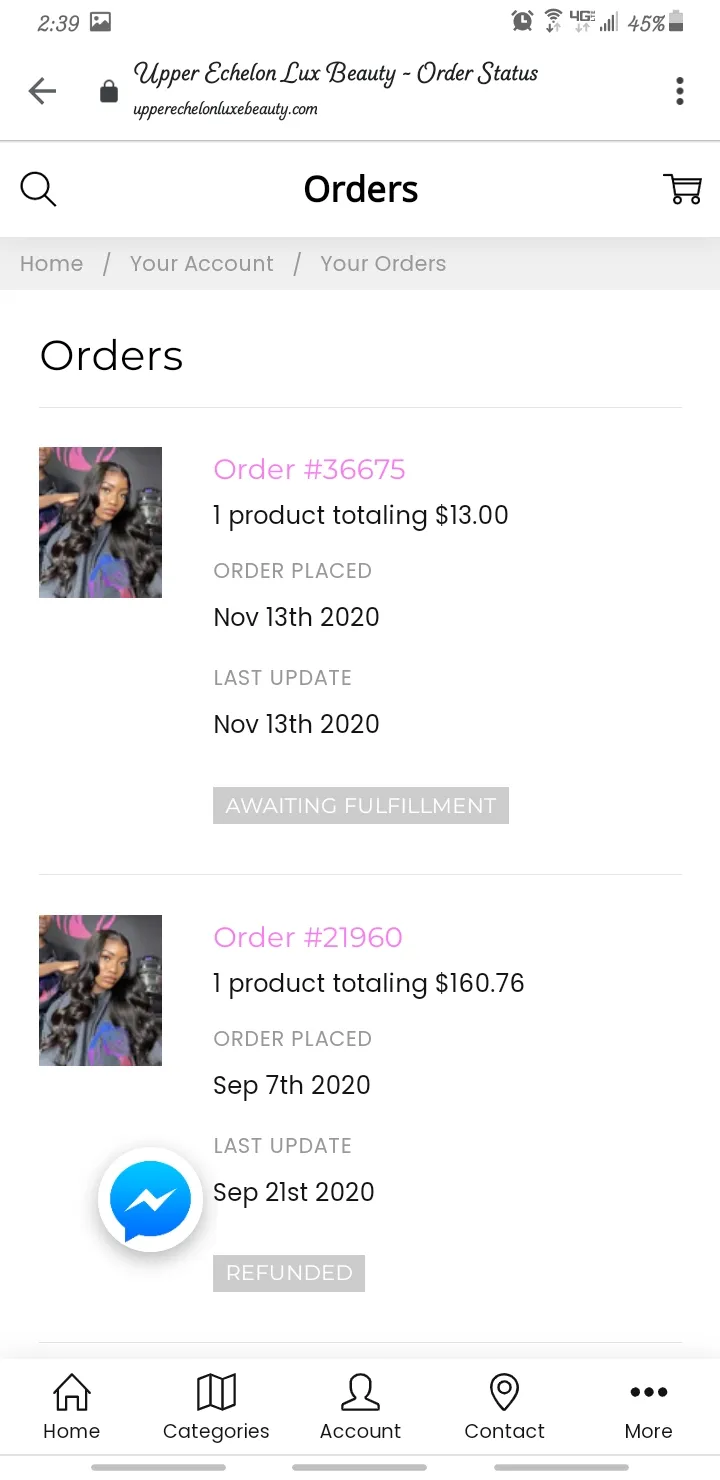Screen dimensions: 720x1480
Task: Open the search magnifier icon
Action: [38, 189]
